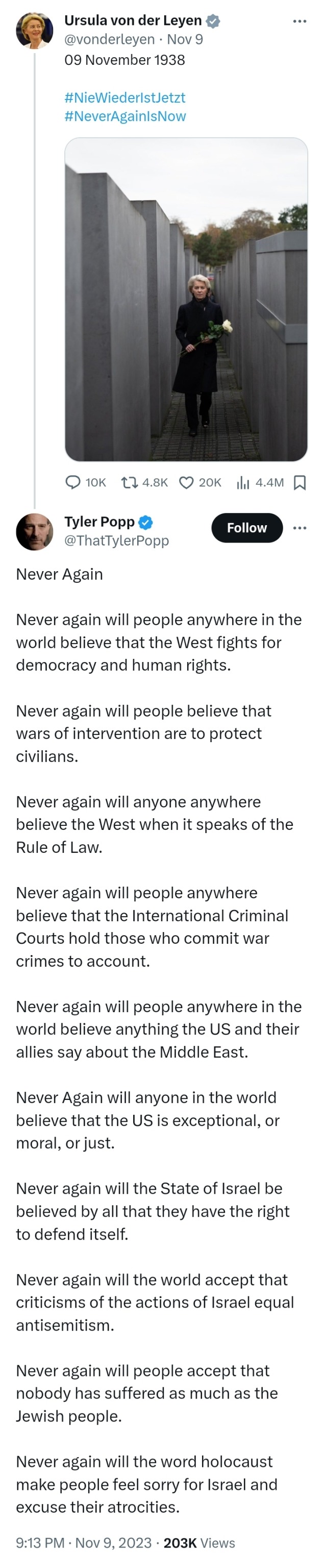Open the @vonderleyen handle
This screenshot has width=324, height=1568.
click(x=109, y=40)
